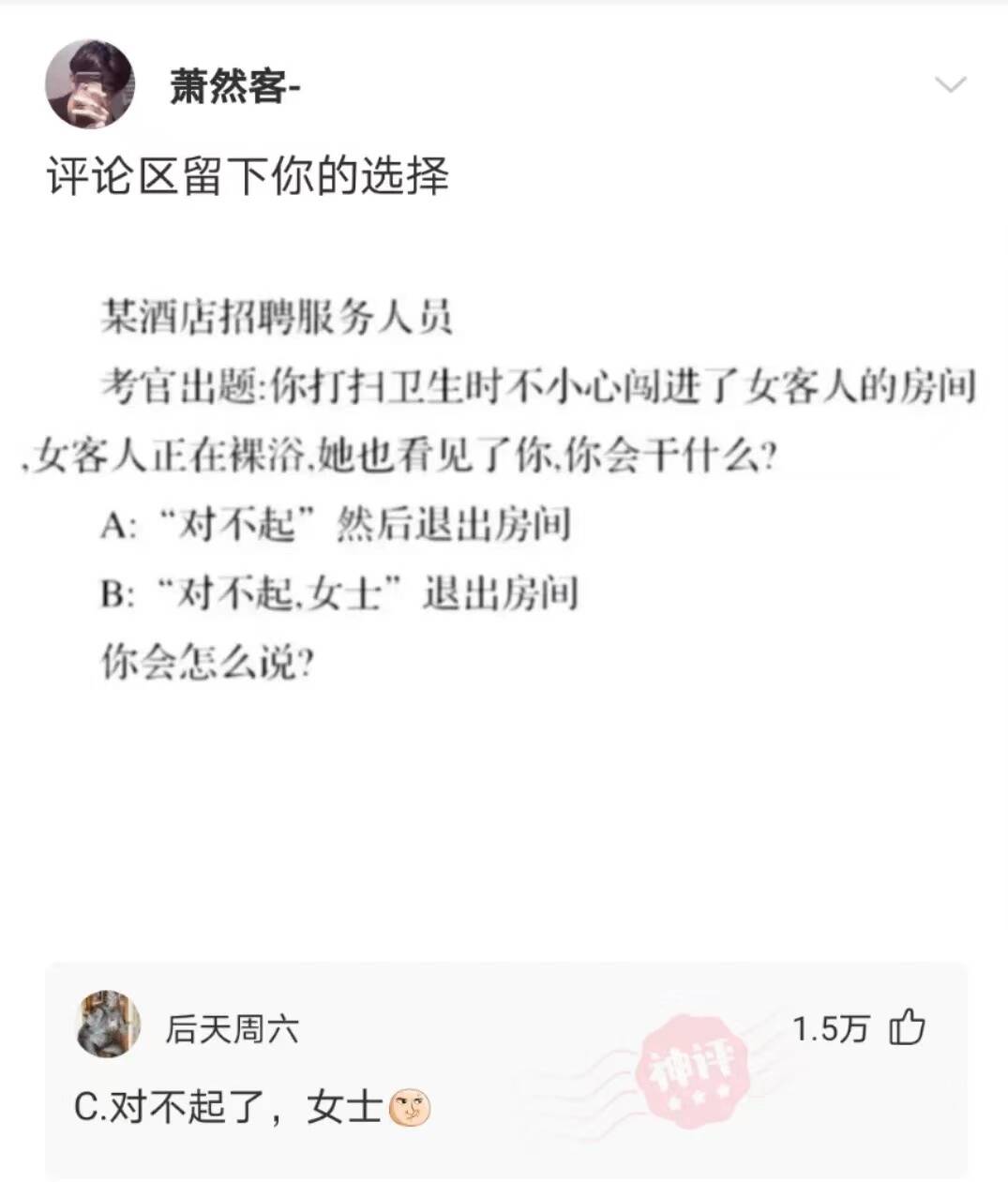The image size is (1008, 1182).
Task: Open 后天周六's avatar
Action: coord(107,1024)
